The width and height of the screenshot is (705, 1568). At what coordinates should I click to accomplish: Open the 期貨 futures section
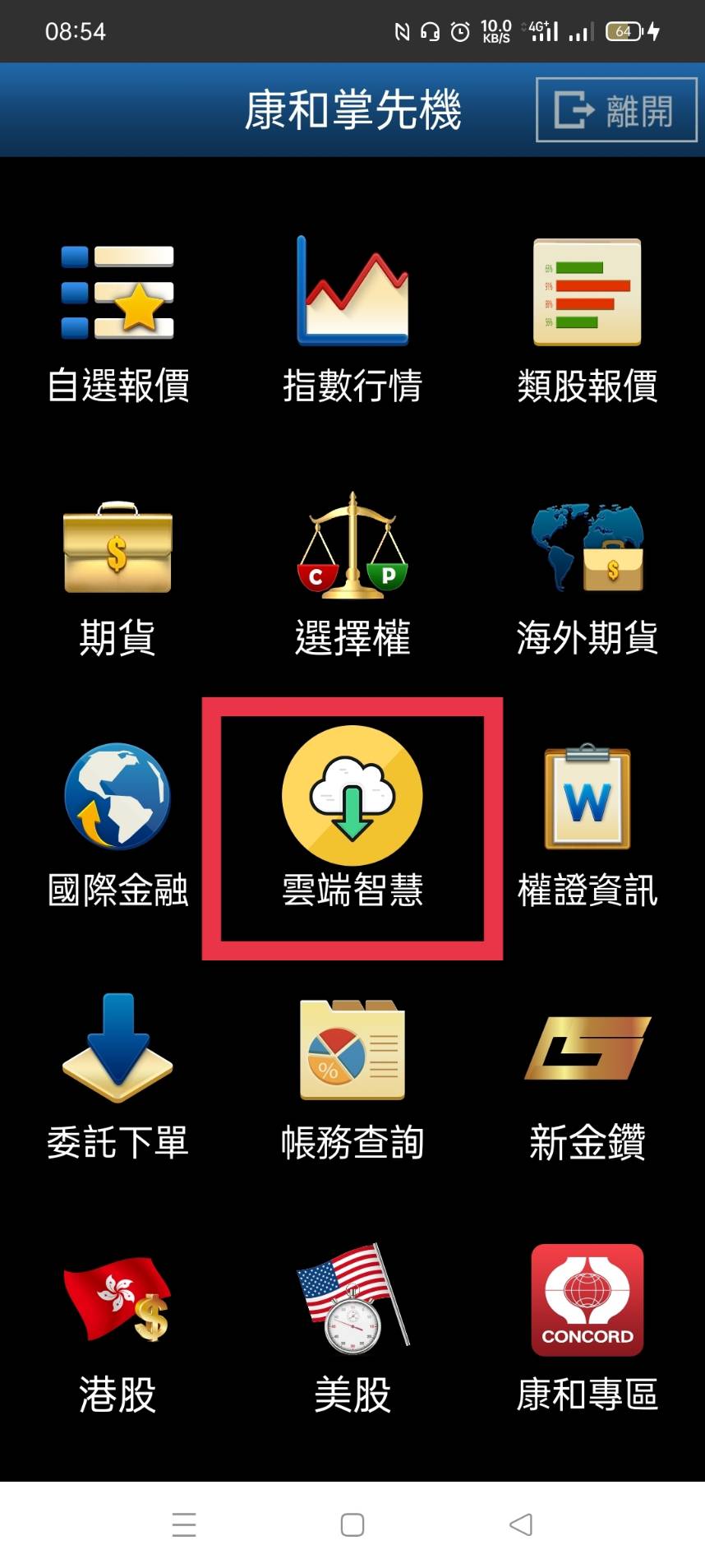pos(117,576)
